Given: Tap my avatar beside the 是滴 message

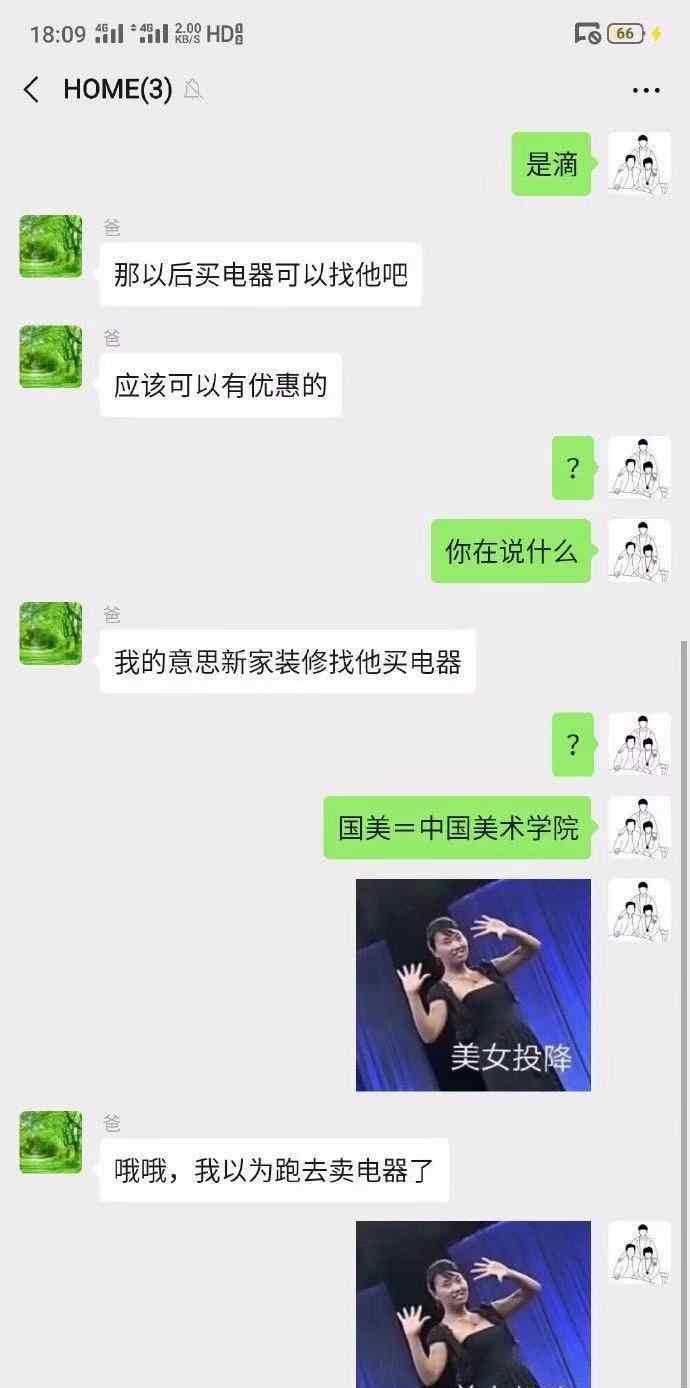Looking at the screenshot, I should 639,163.
